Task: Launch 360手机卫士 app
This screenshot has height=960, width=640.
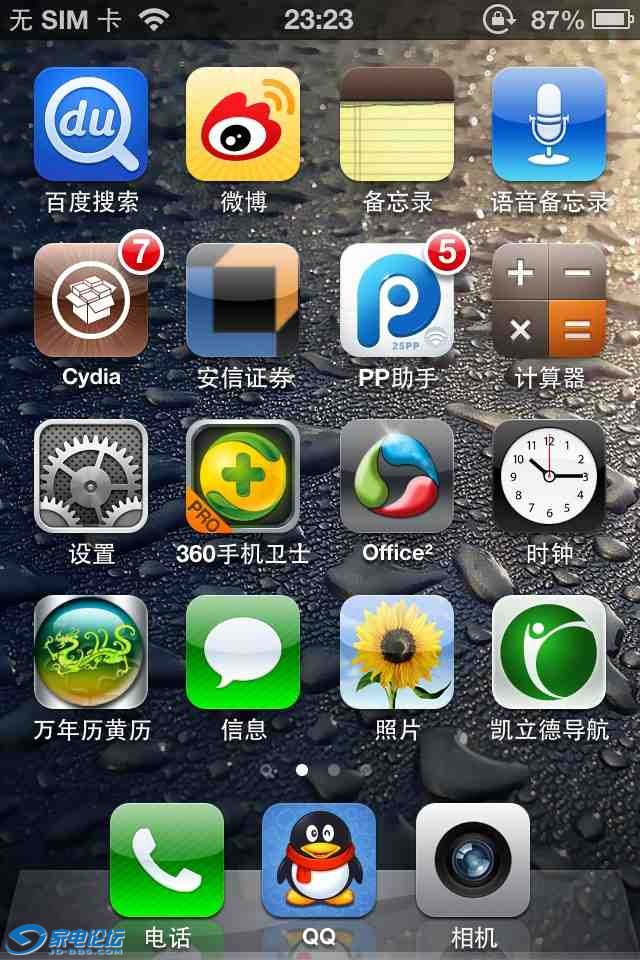Action: coord(243,476)
